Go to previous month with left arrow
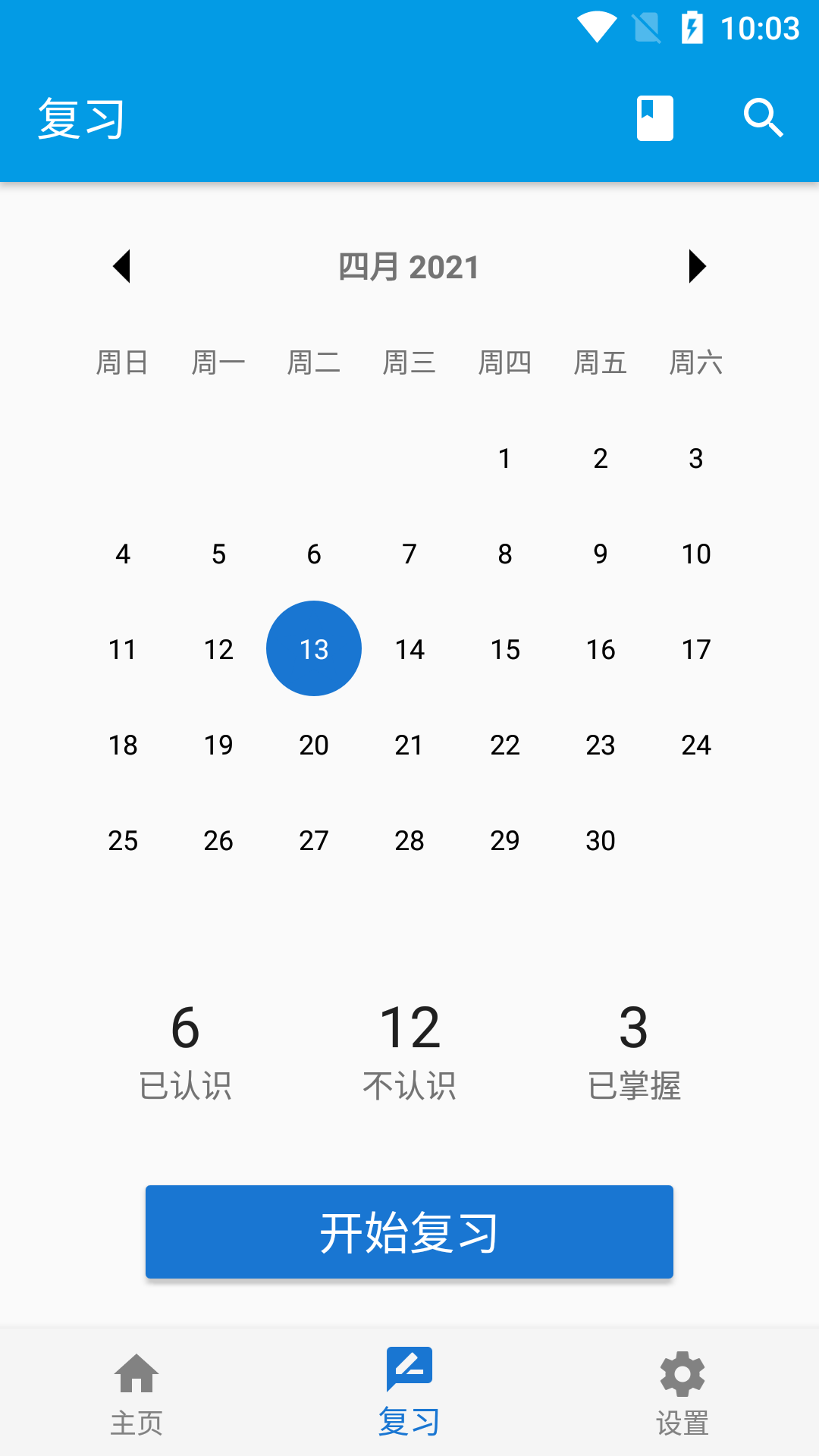 (x=123, y=266)
